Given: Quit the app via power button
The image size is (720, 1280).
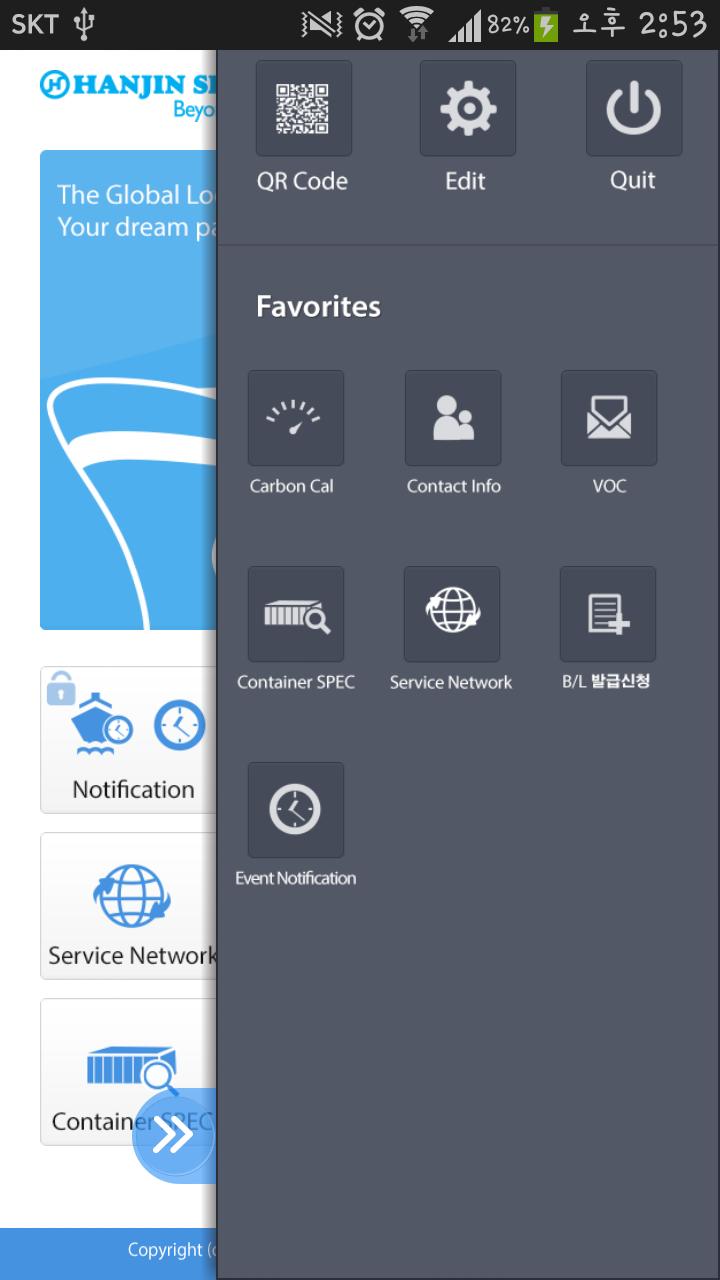Looking at the screenshot, I should coord(633,109).
